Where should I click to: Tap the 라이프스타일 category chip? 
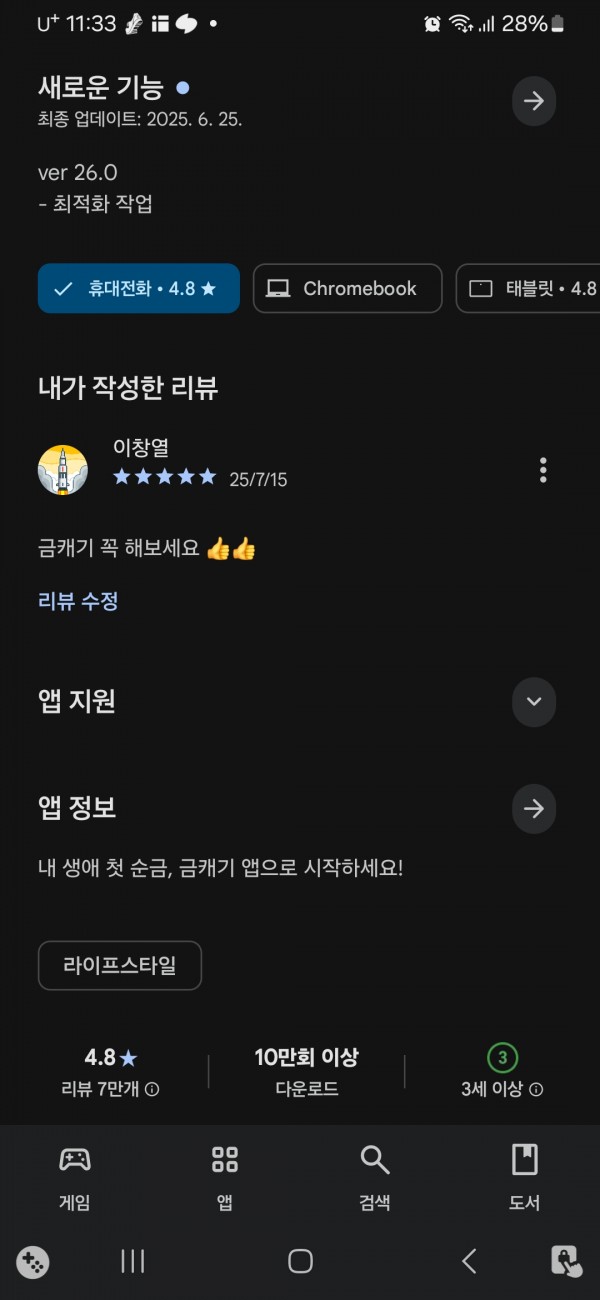120,966
